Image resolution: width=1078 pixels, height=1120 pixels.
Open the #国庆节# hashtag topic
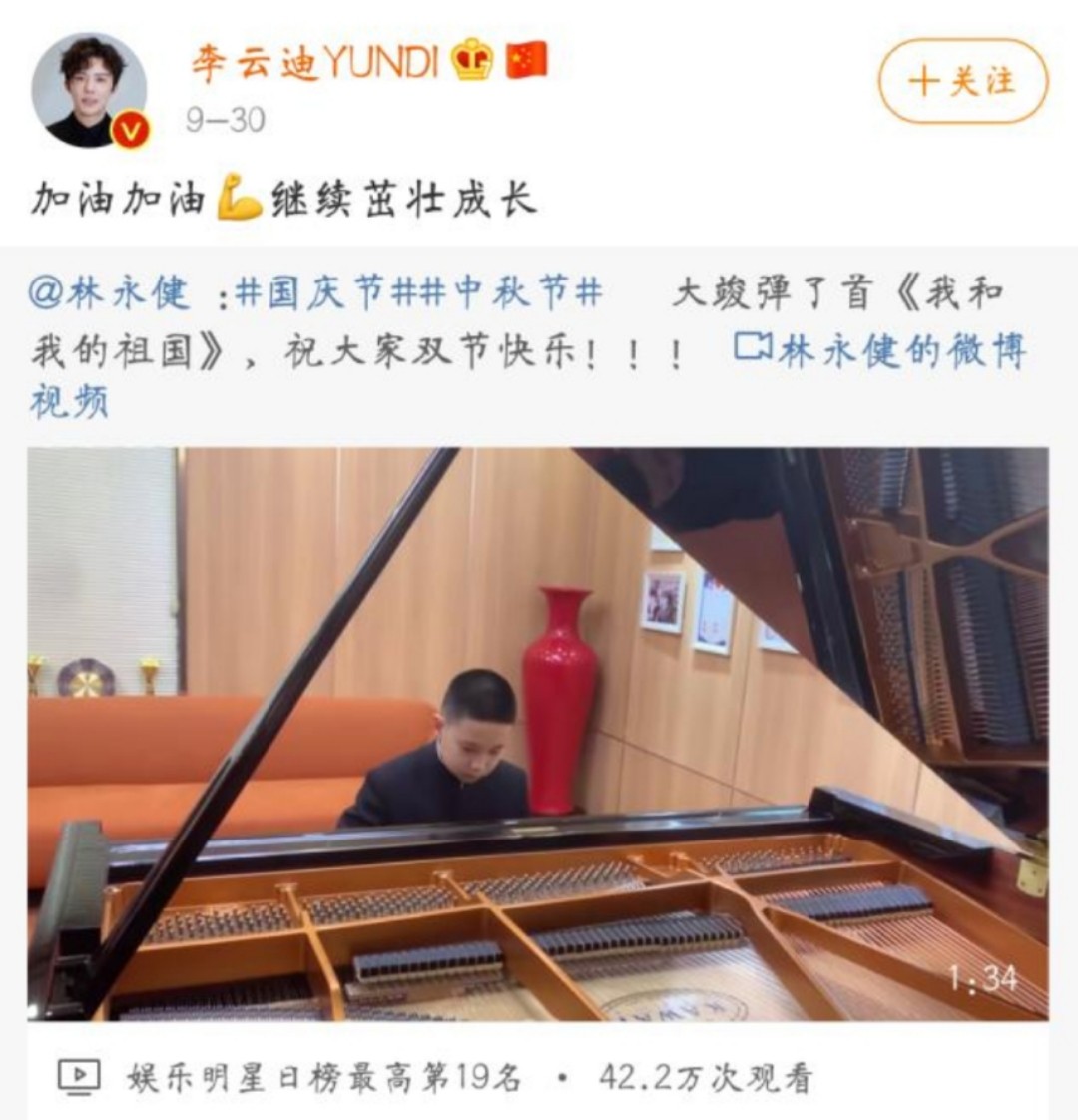tap(324, 293)
